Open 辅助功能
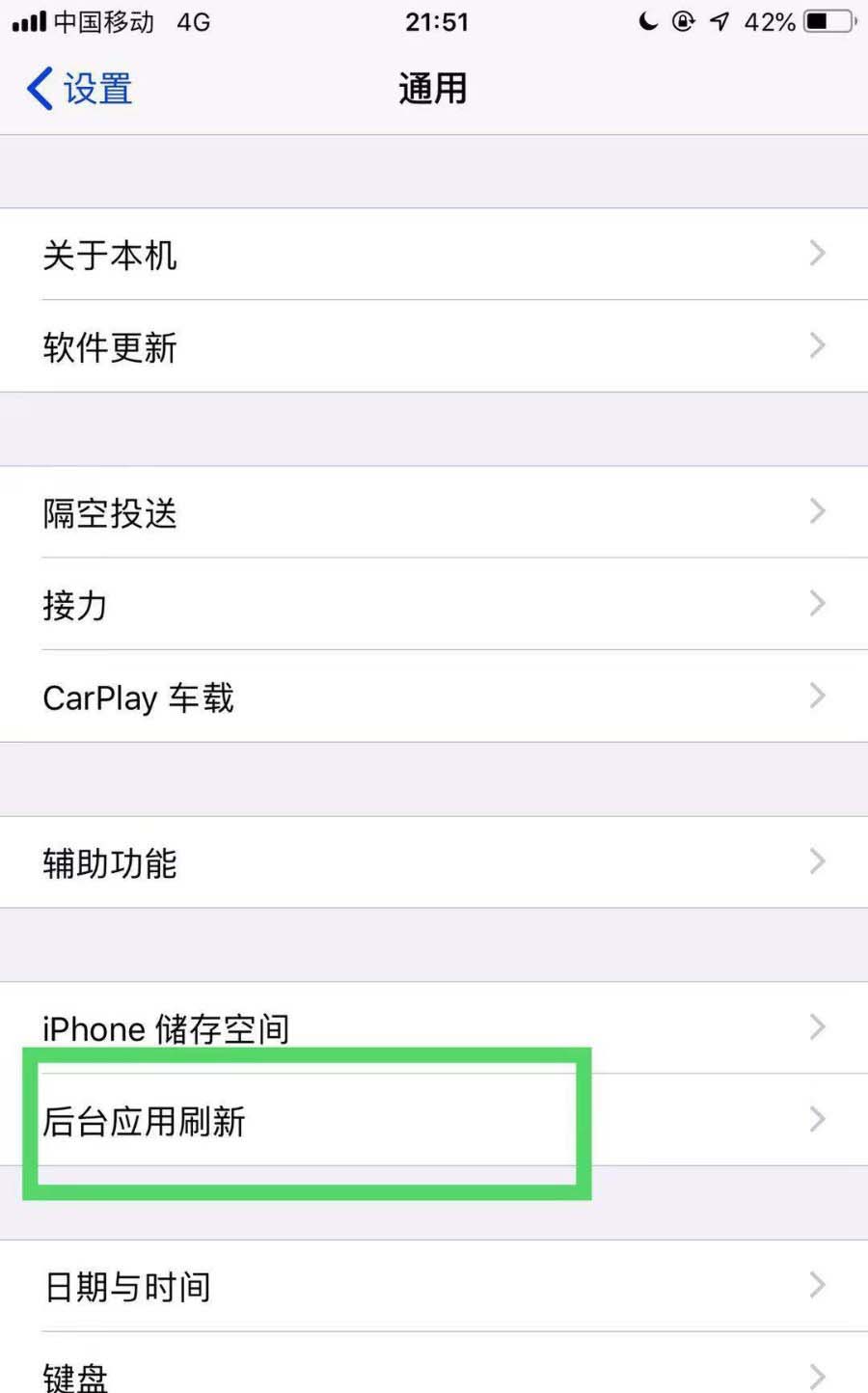Screen dimensions: 868x1393 coord(434,862)
